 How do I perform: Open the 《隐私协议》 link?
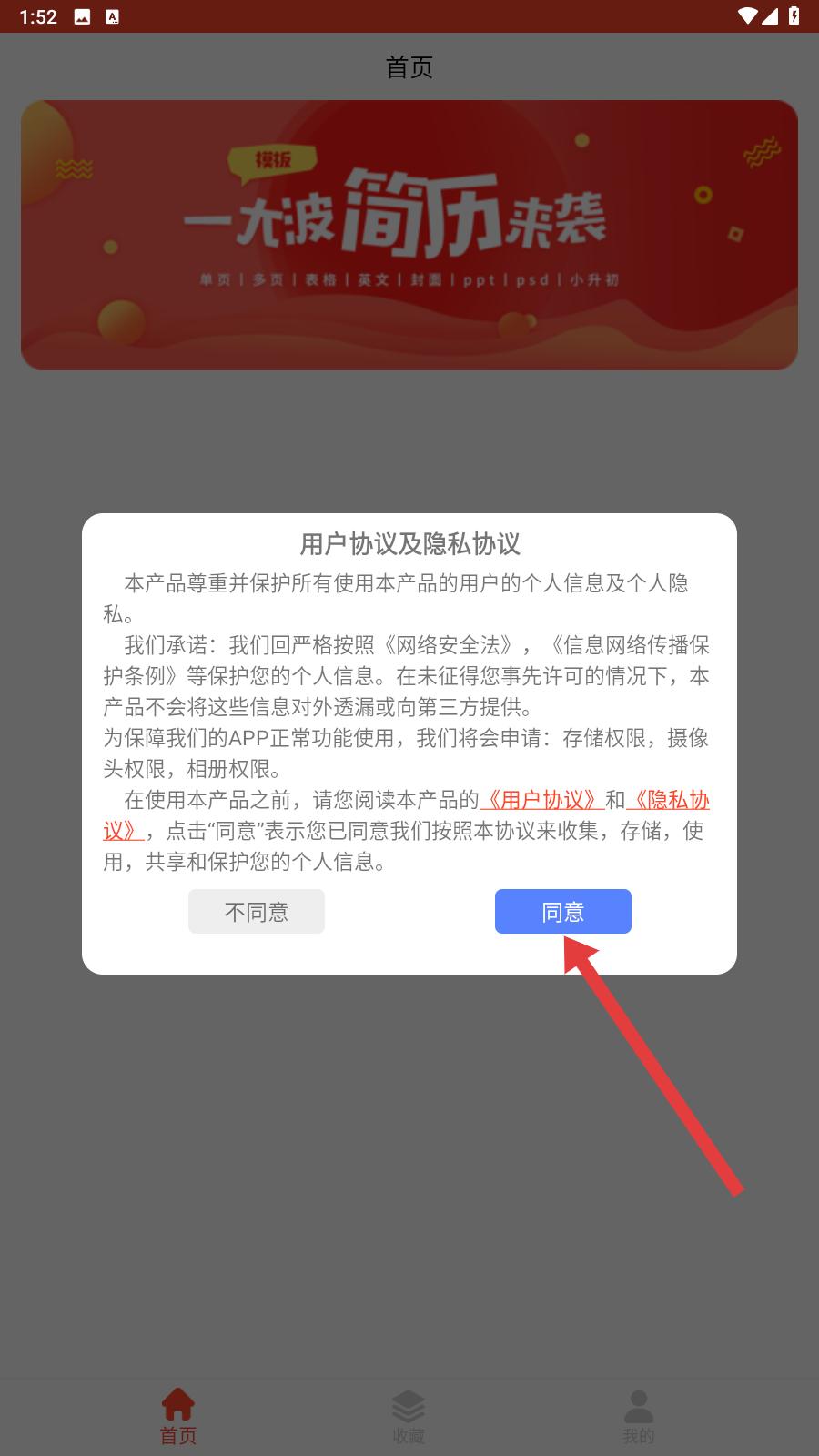[668, 800]
